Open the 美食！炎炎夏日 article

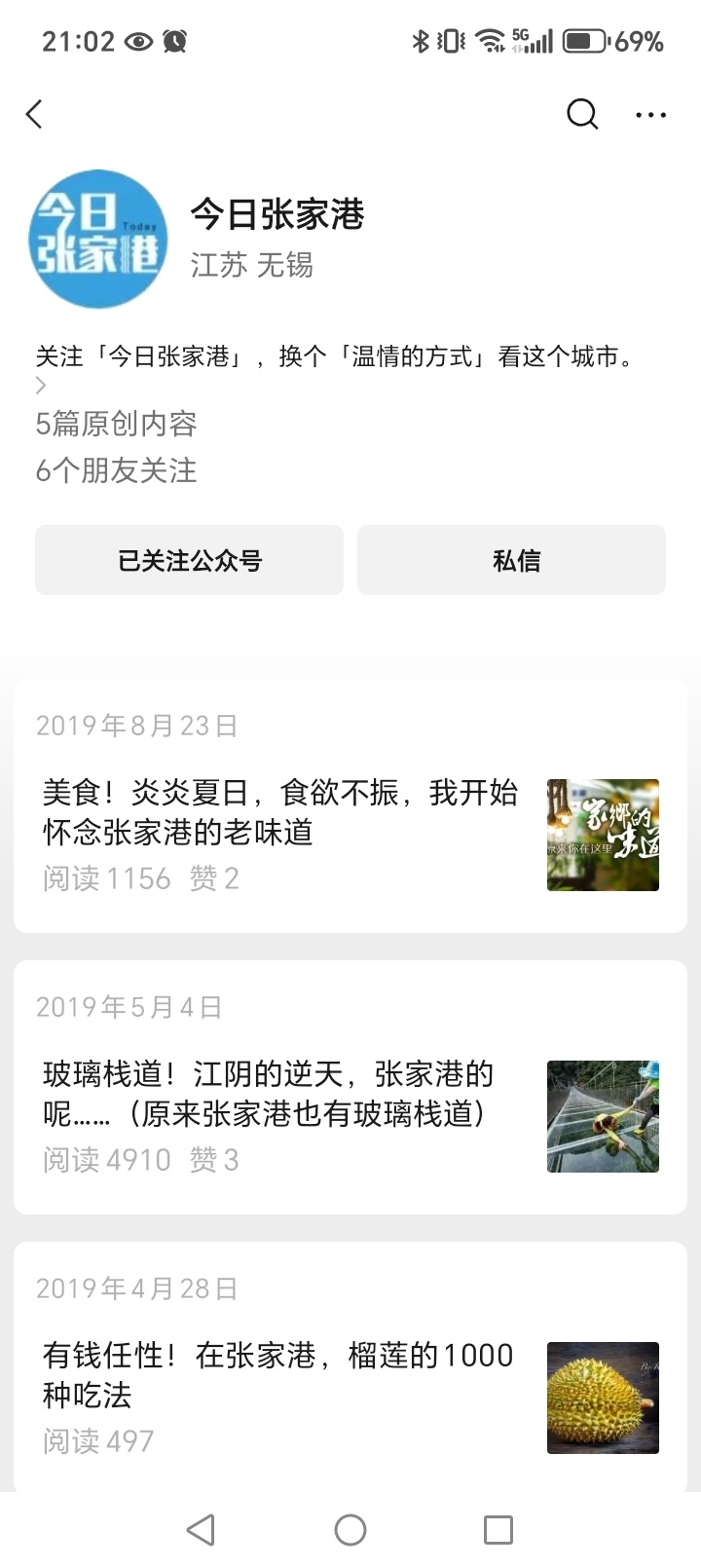tap(280, 813)
